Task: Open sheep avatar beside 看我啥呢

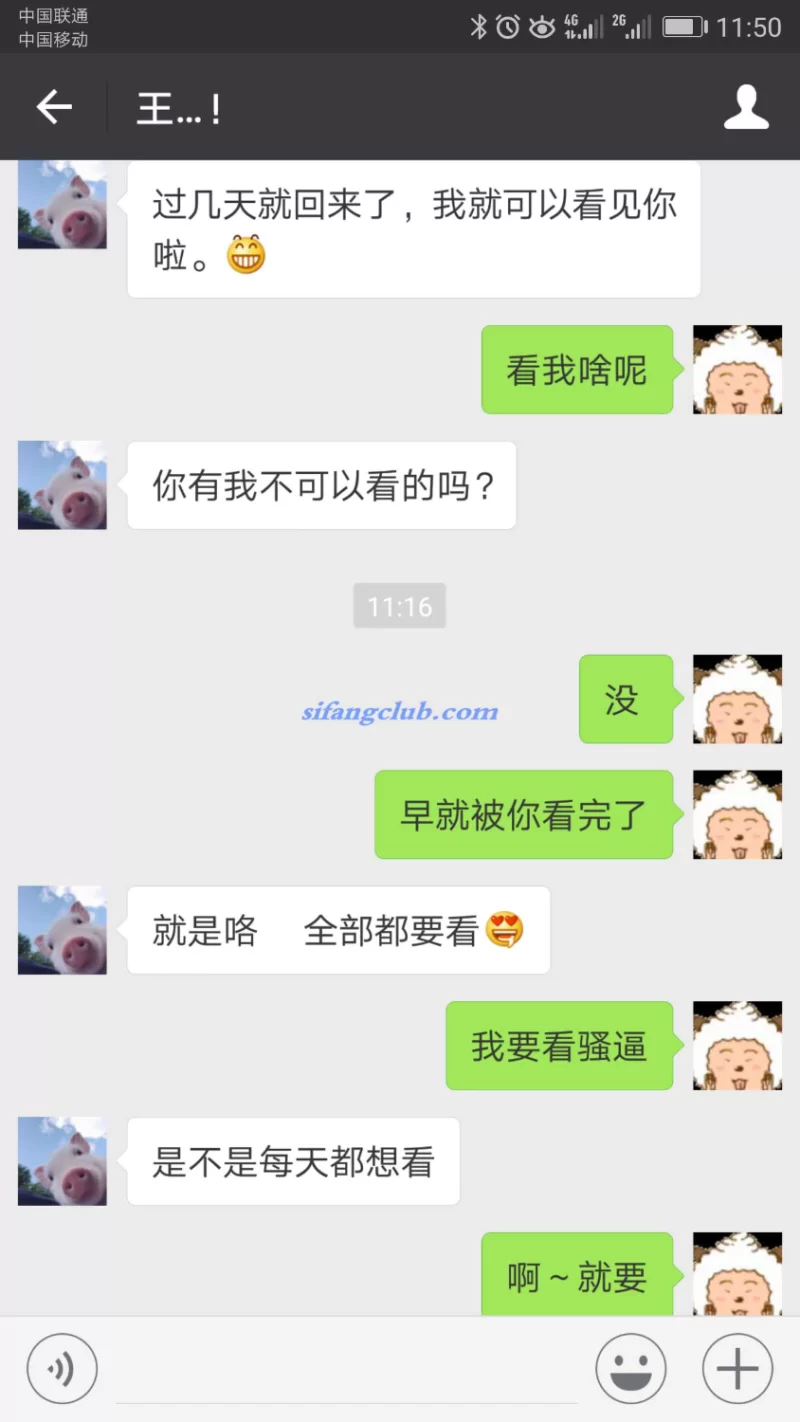Action: 737,369
